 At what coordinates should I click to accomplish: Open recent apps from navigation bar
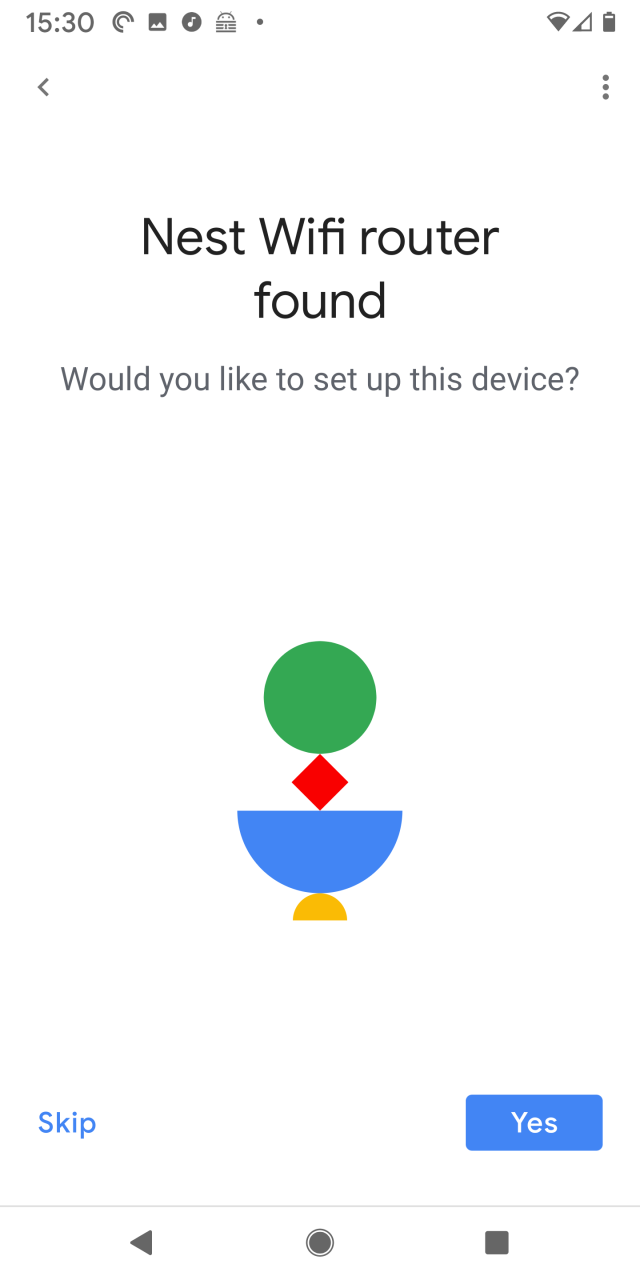pos(497,1243)
